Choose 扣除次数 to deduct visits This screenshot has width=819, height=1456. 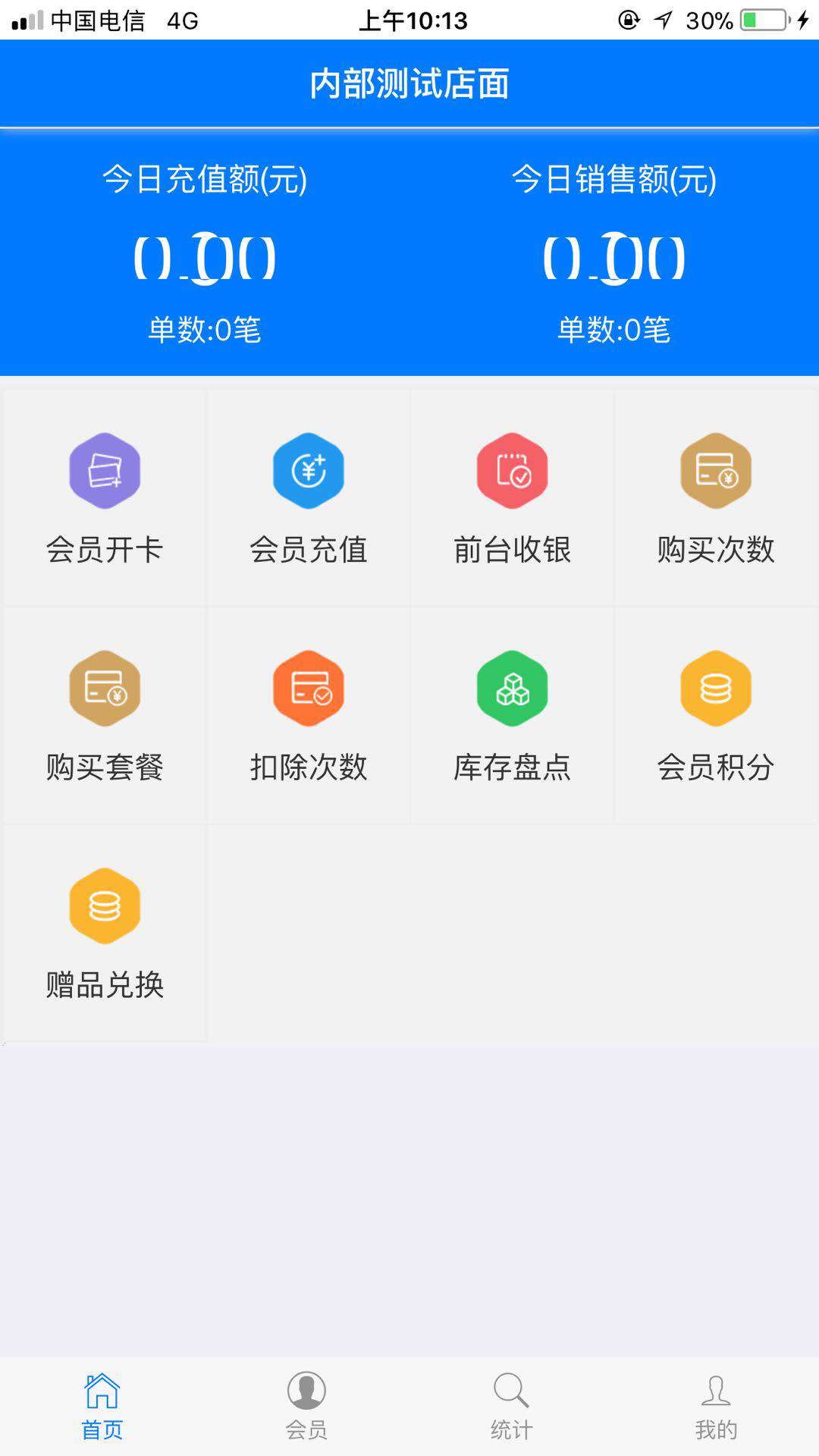309,714
